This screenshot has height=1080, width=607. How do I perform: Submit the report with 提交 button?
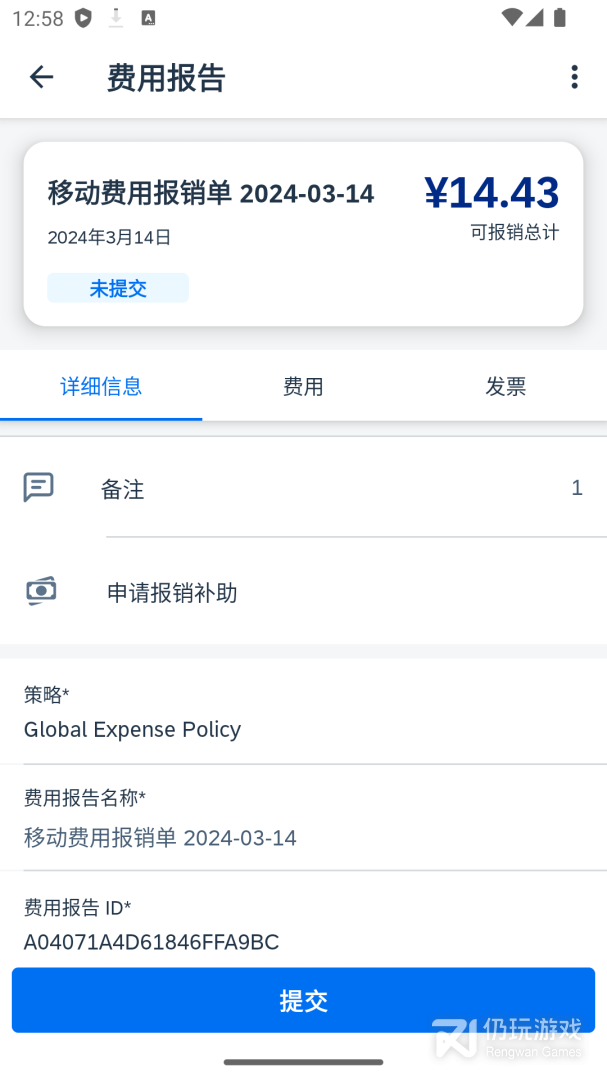(x=303, y=1000)
